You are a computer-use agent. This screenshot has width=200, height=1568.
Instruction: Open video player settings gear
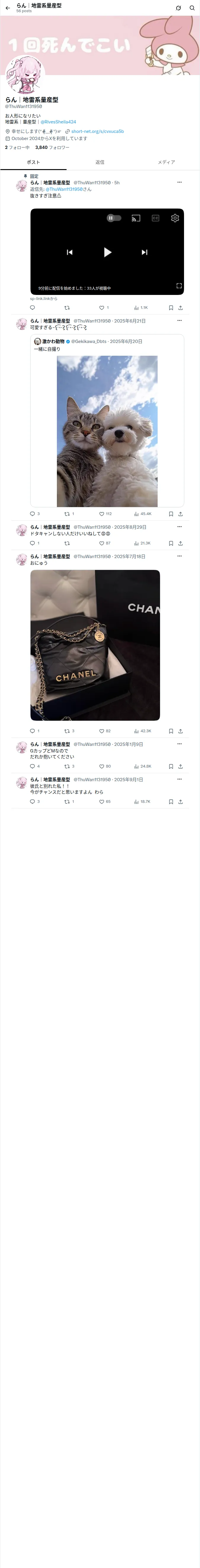175,218
